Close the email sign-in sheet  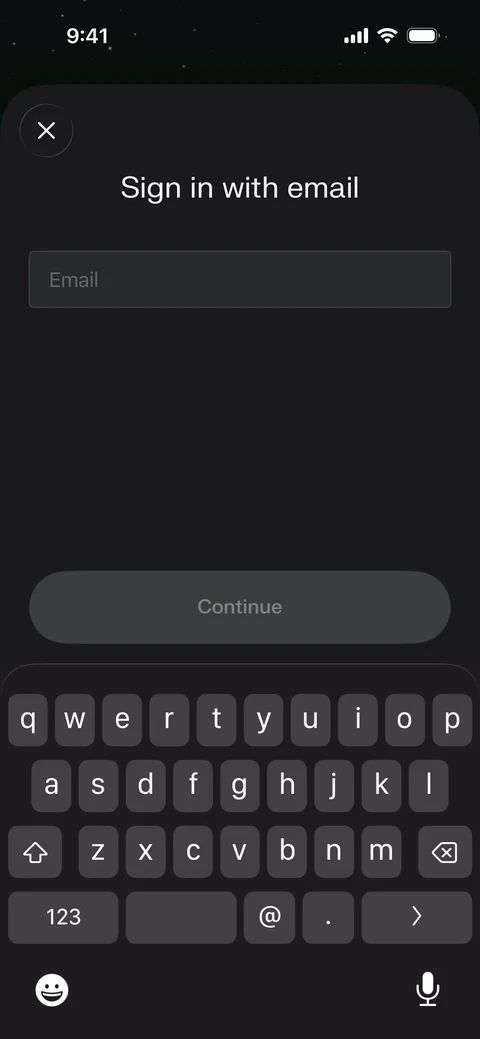(x=46, y=131)
